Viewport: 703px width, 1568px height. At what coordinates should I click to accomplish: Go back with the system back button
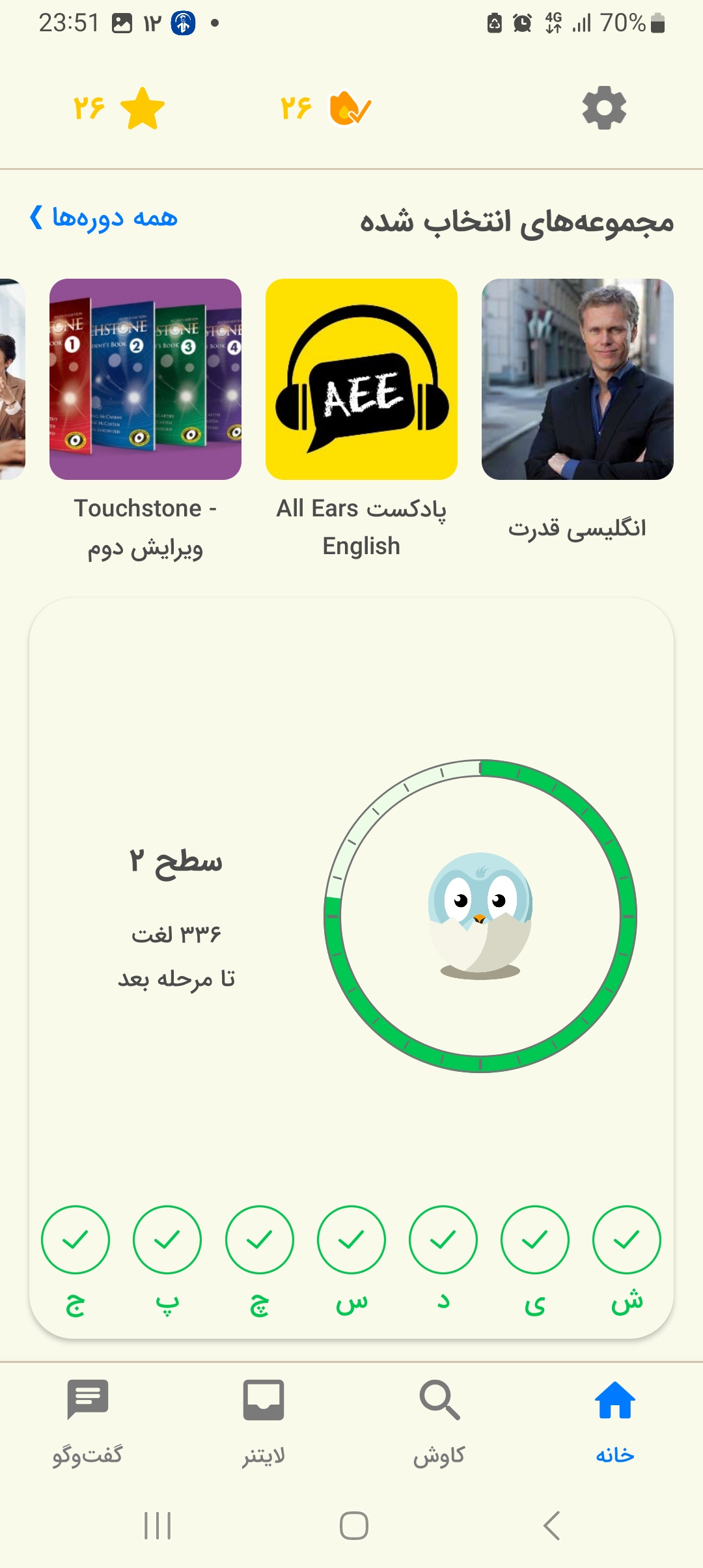point(551,1525)
